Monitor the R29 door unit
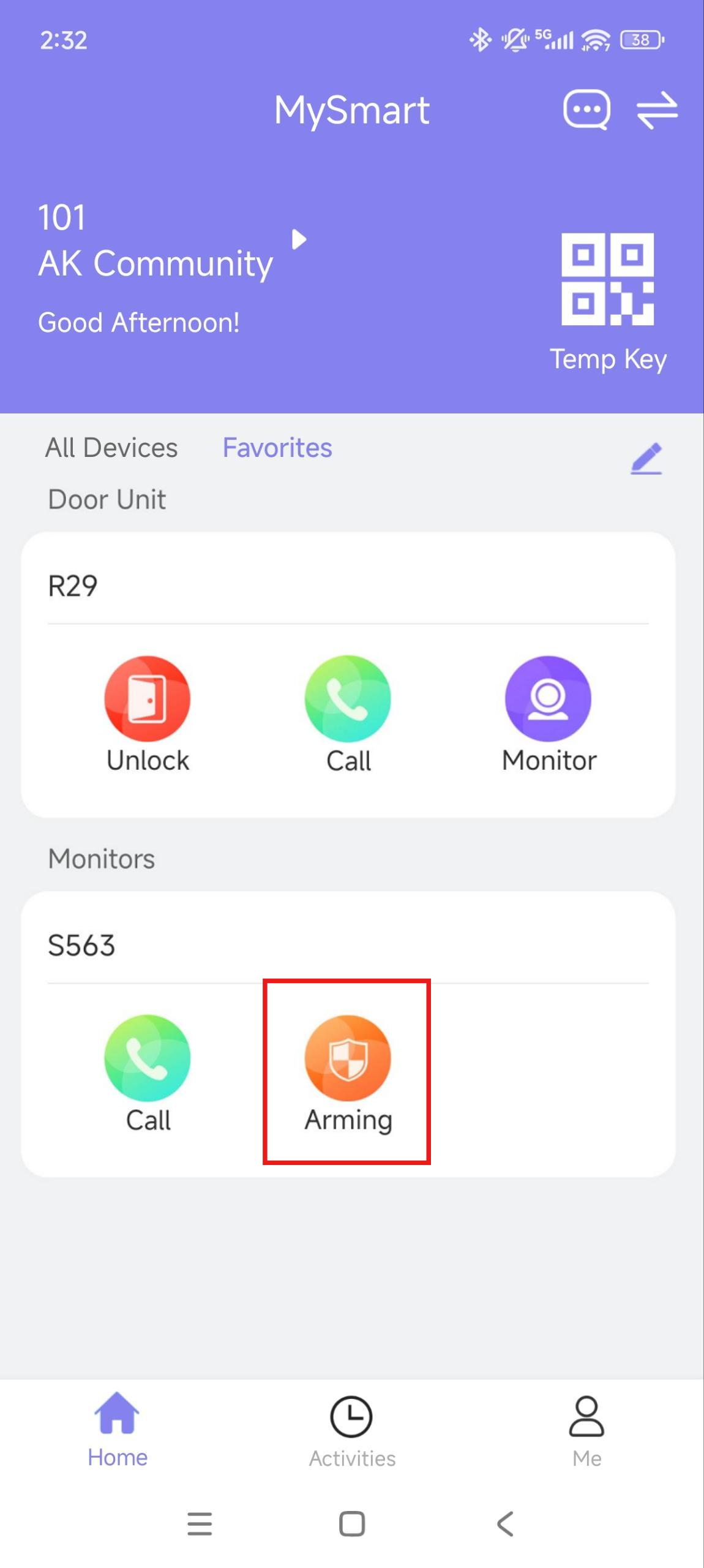Image resolution: width=704 pixels, height=1568 pixels. (549, 714)
